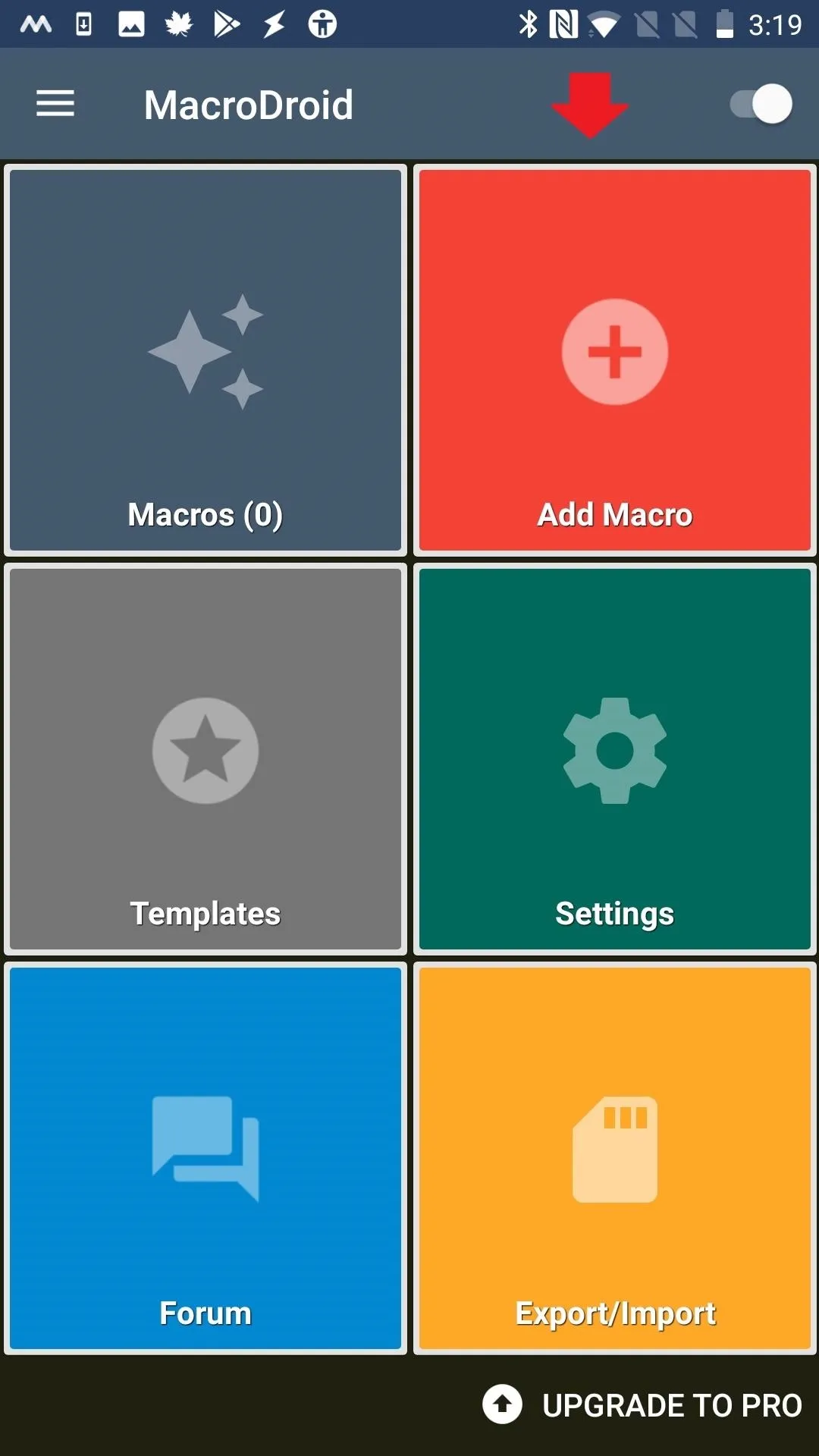Browse the Templates tile
This screenshot has width=819, height=1456.
(x=206, y=759)
